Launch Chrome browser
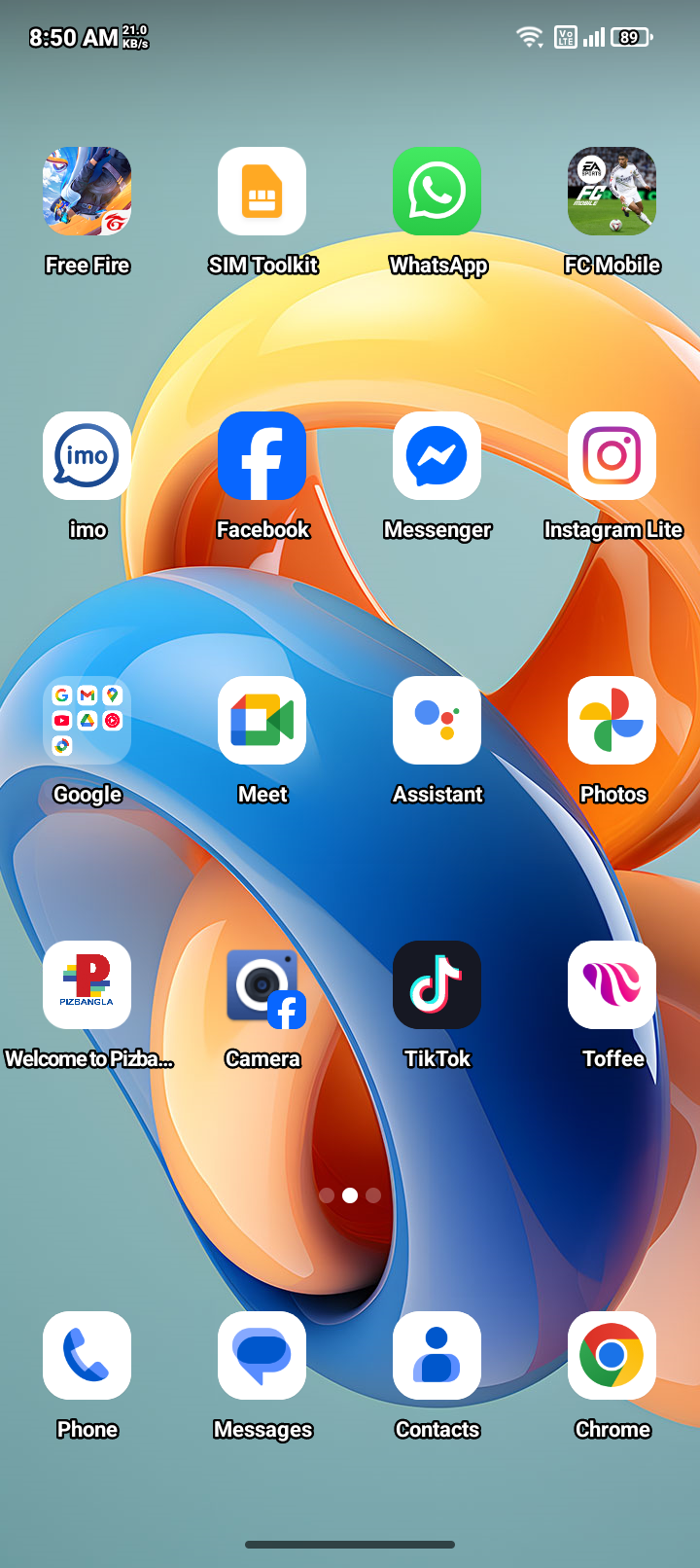 click(612, 1356)
